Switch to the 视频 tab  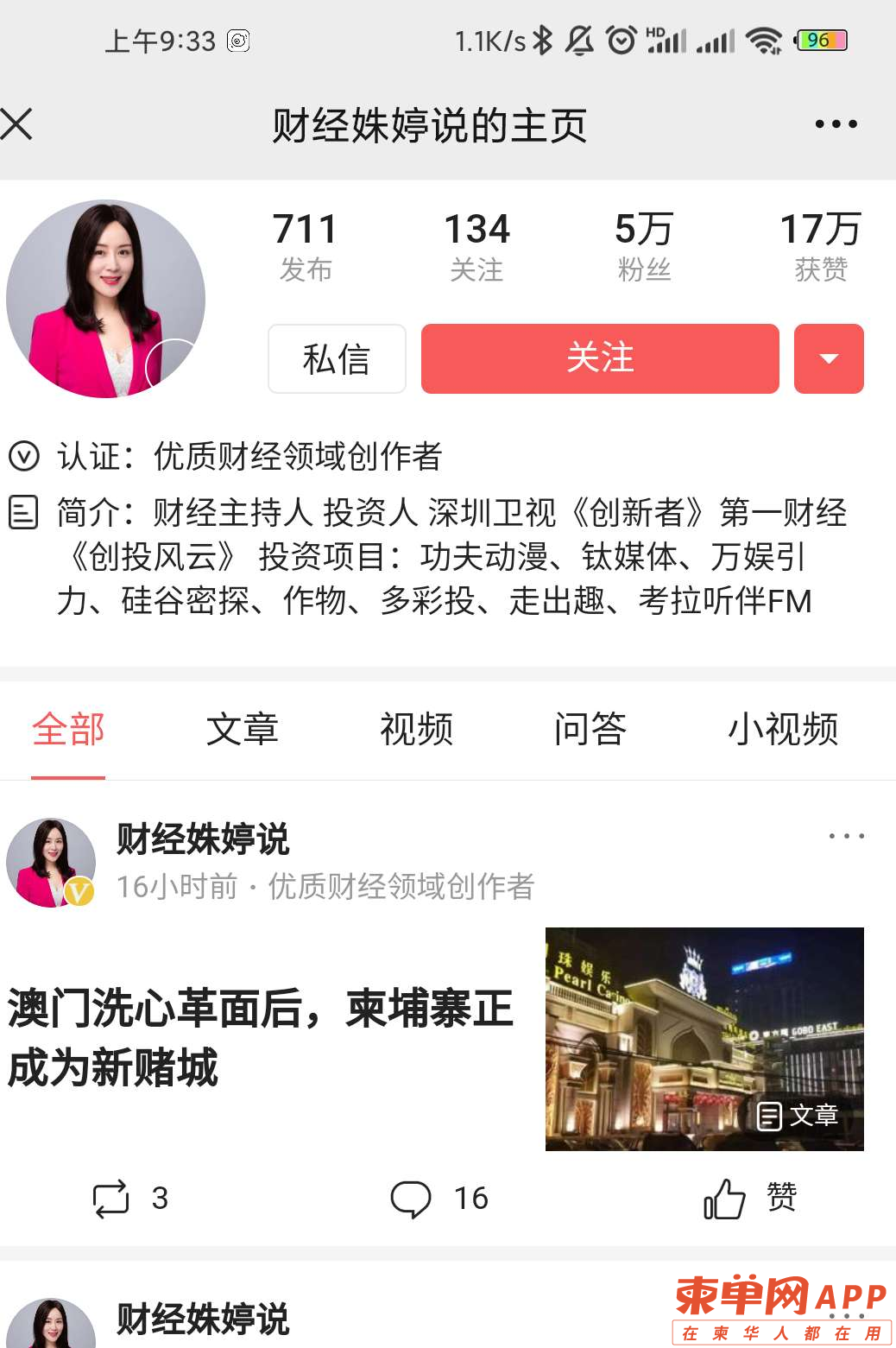(416, 730)
